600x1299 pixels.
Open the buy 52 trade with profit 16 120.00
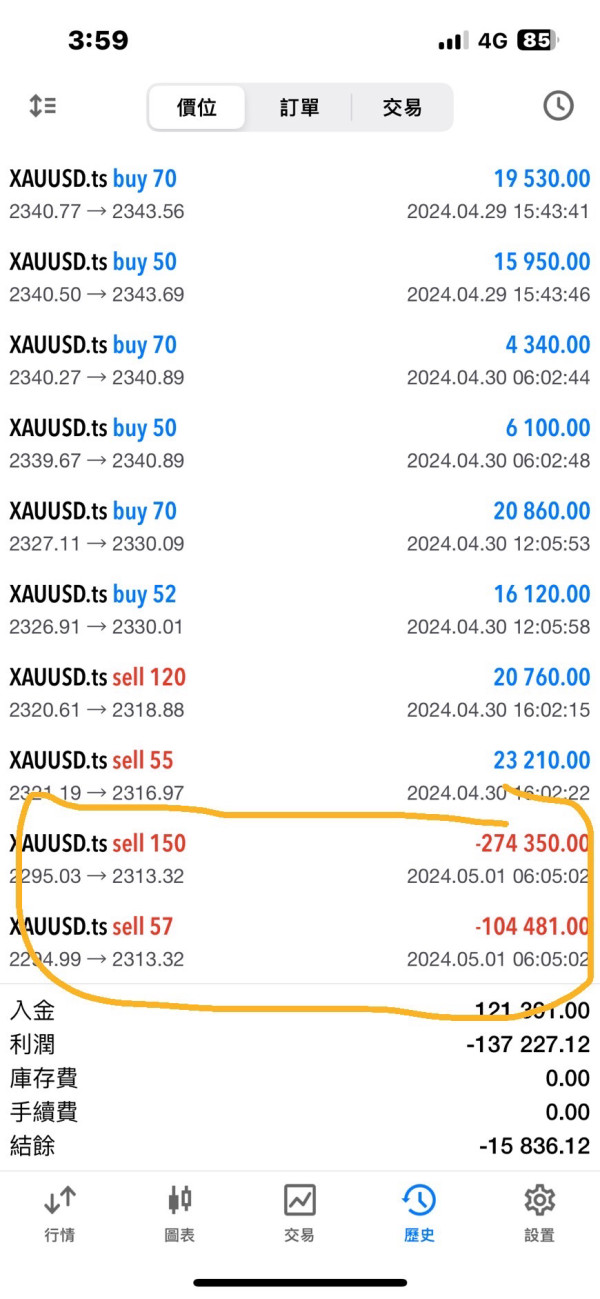click(300, 610)
